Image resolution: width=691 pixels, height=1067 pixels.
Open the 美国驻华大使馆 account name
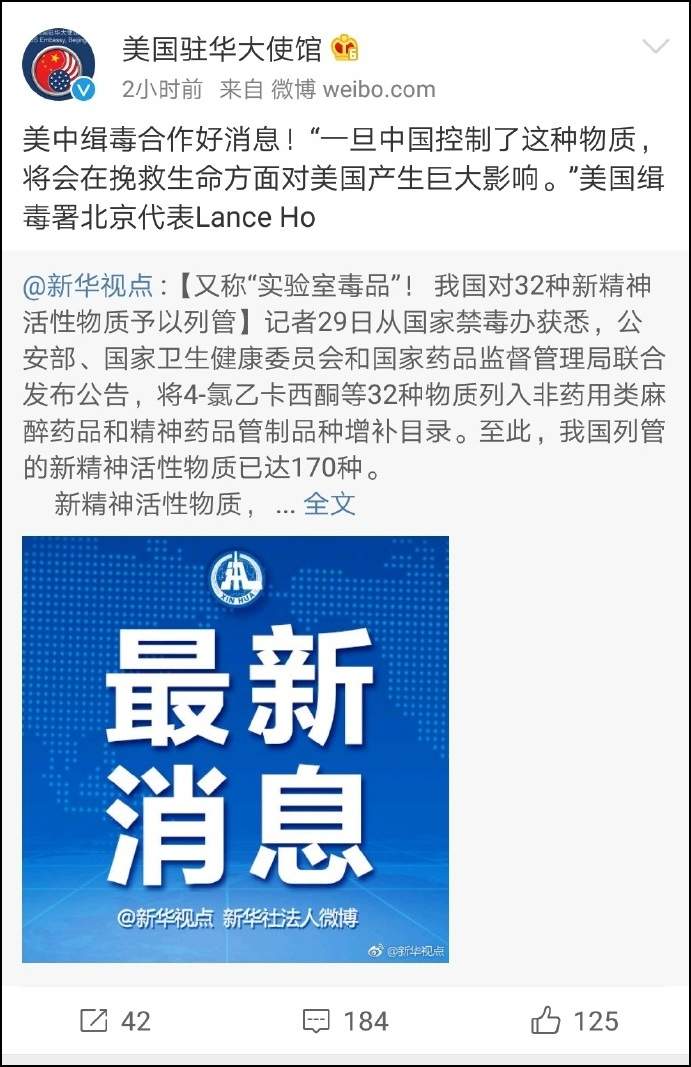222,47
